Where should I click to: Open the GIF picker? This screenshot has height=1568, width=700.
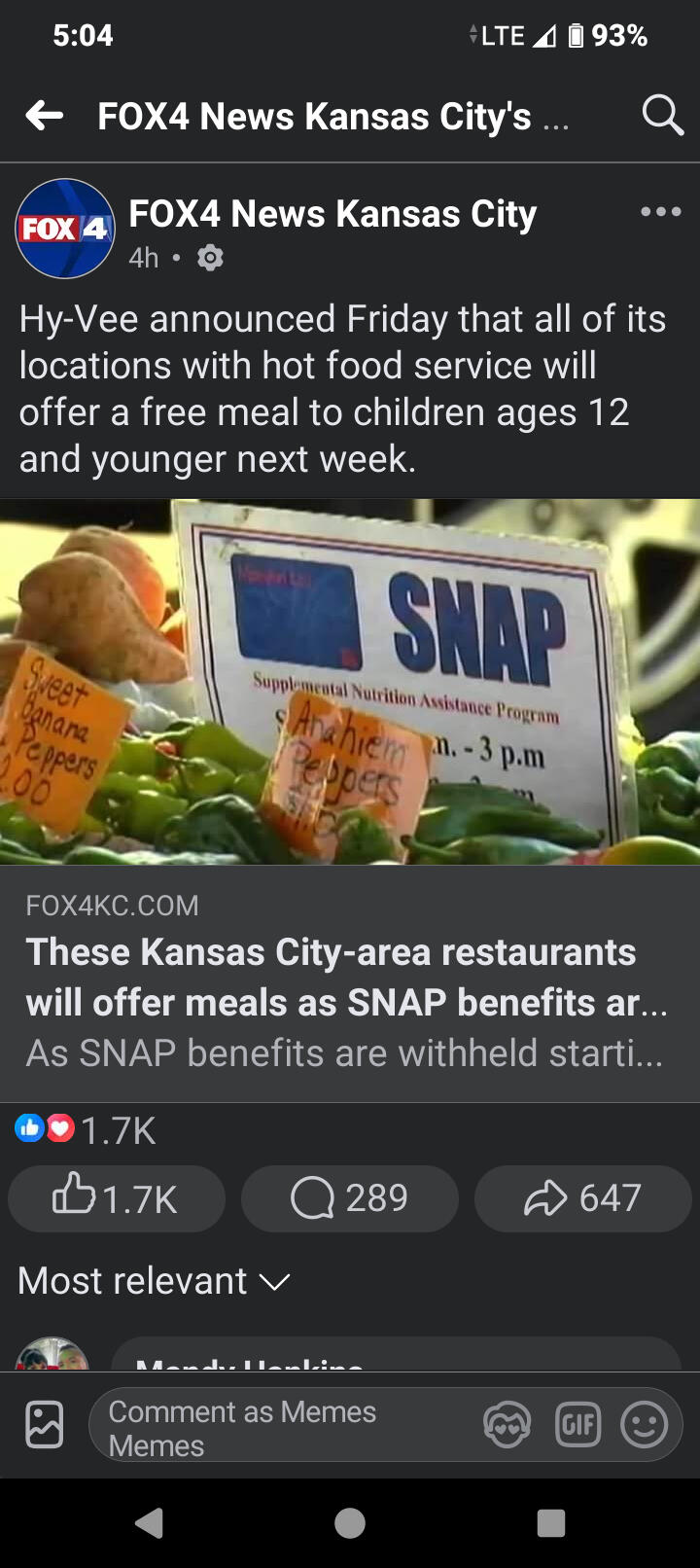click(x=577, y=1426)
